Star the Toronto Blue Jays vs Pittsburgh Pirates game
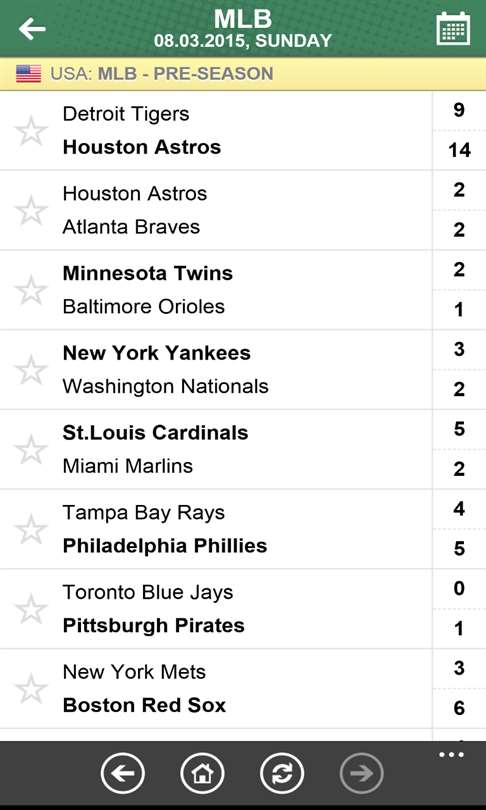This screenshot has width=486, height=810. pyautogui.click(x=31, y=609)
